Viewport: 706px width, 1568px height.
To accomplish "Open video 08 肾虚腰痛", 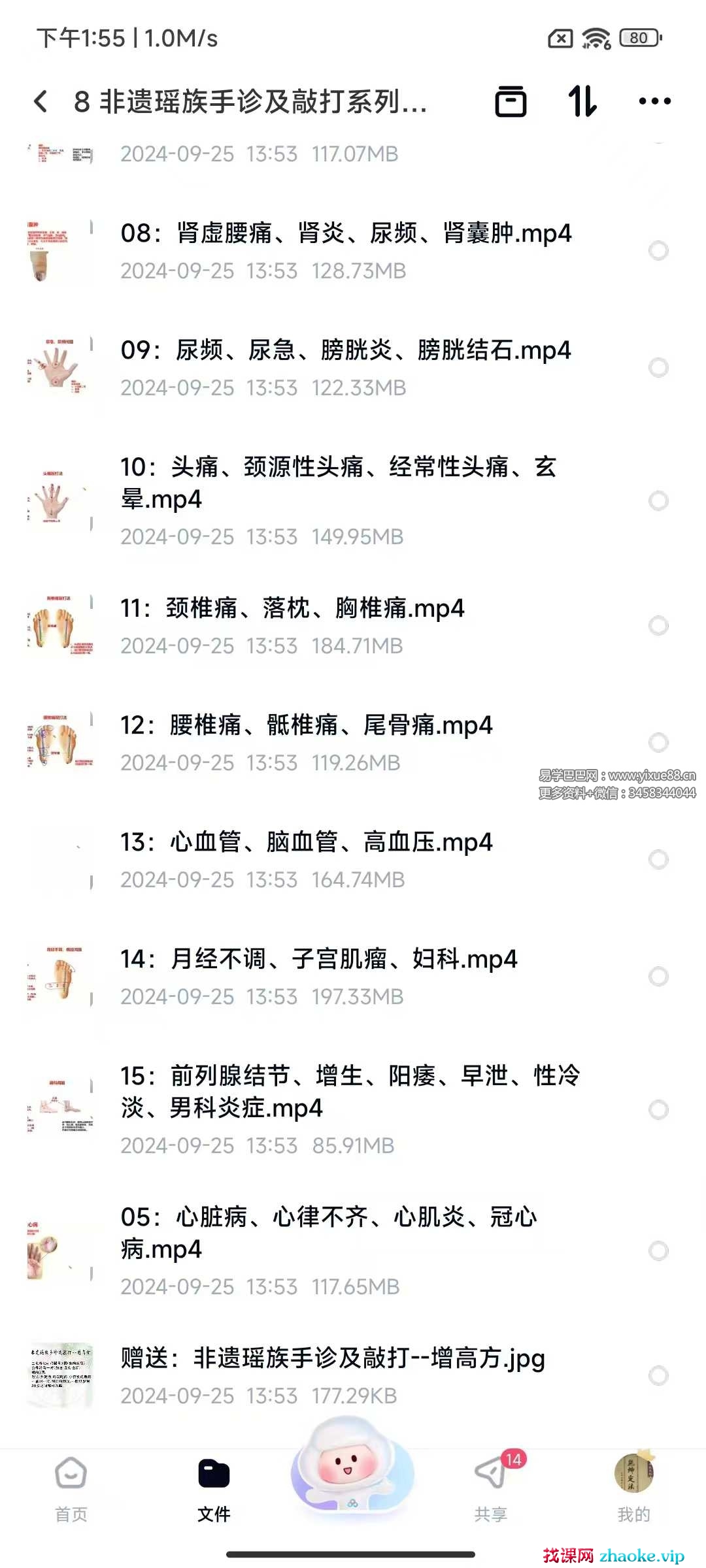I will (x=345, y=234).
